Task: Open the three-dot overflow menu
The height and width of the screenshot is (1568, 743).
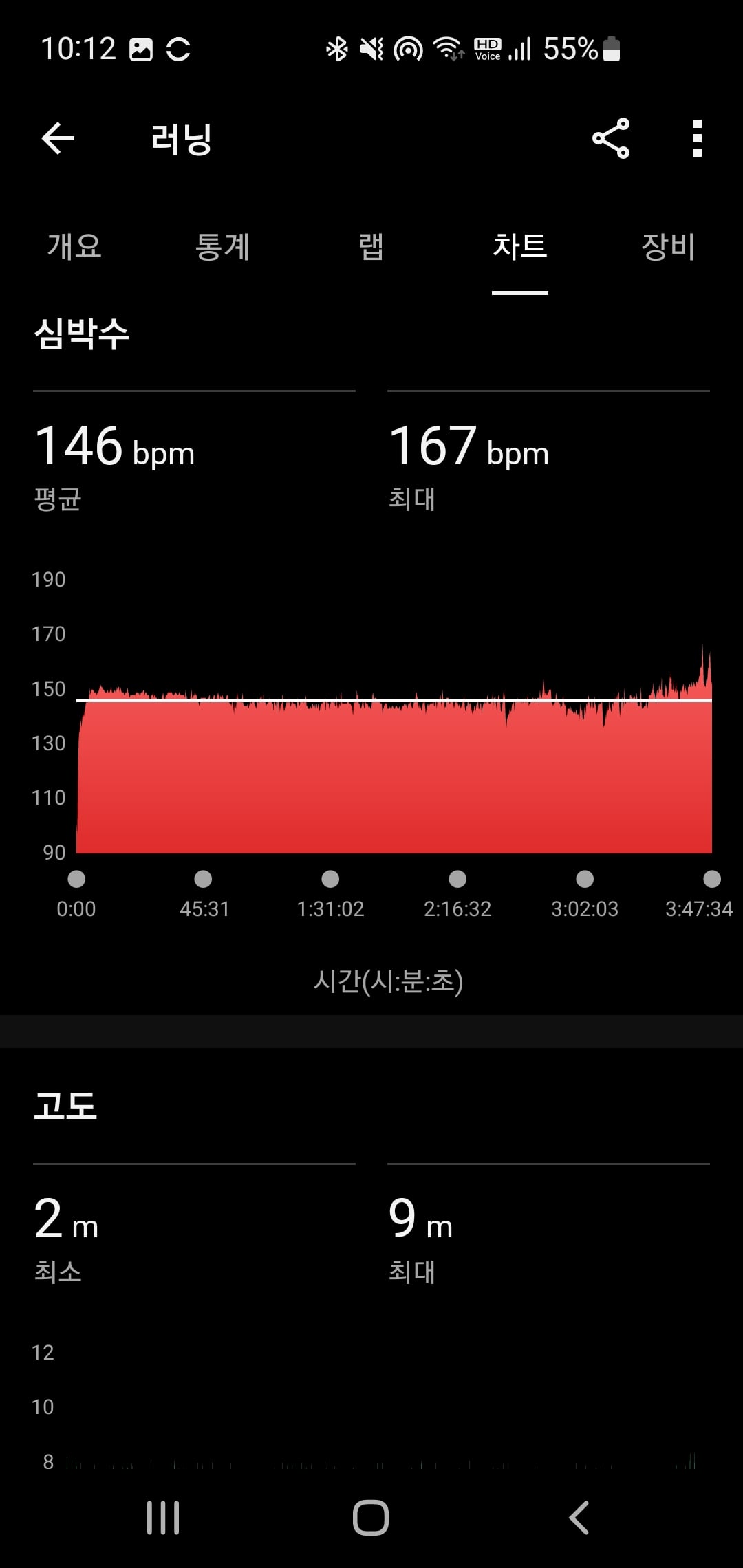Action: pyautogui.click(x=697, y=138)
